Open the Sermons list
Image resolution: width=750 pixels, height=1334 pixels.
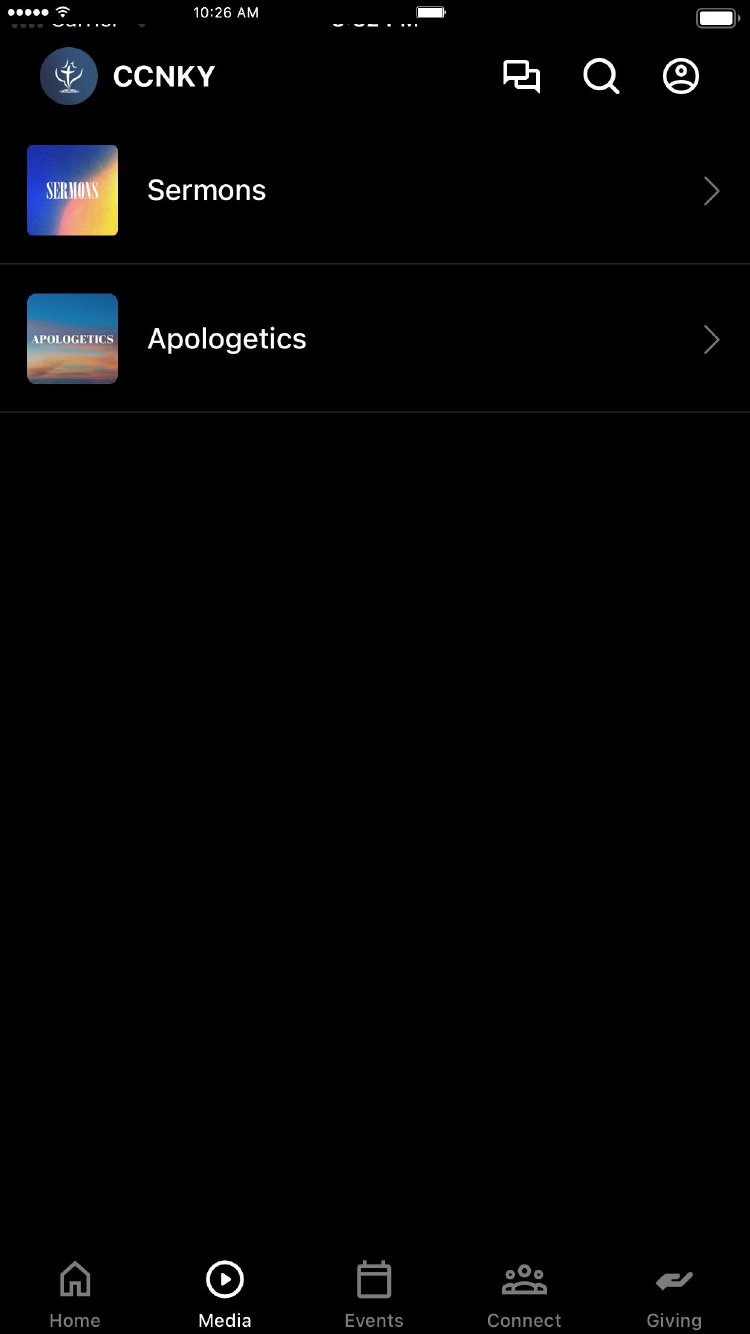[374, 191]
